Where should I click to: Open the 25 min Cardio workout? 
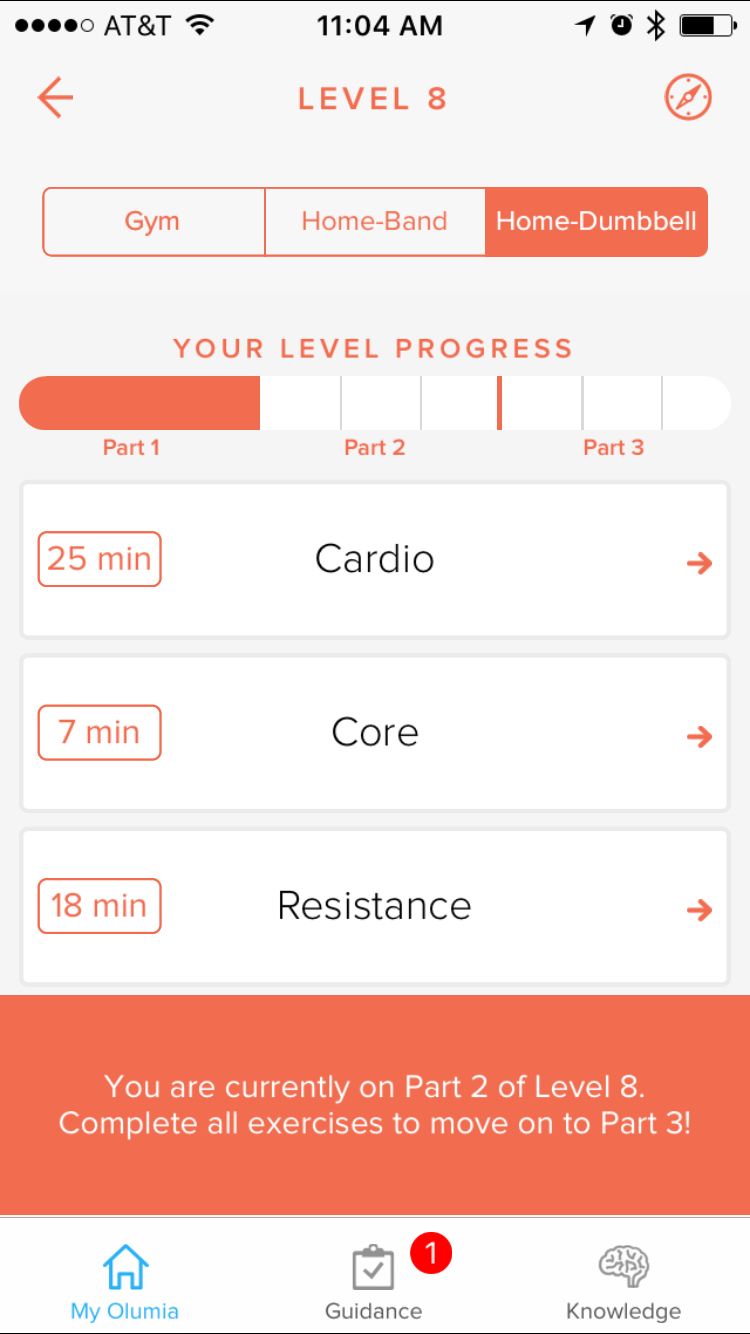(x=374, y=560)
